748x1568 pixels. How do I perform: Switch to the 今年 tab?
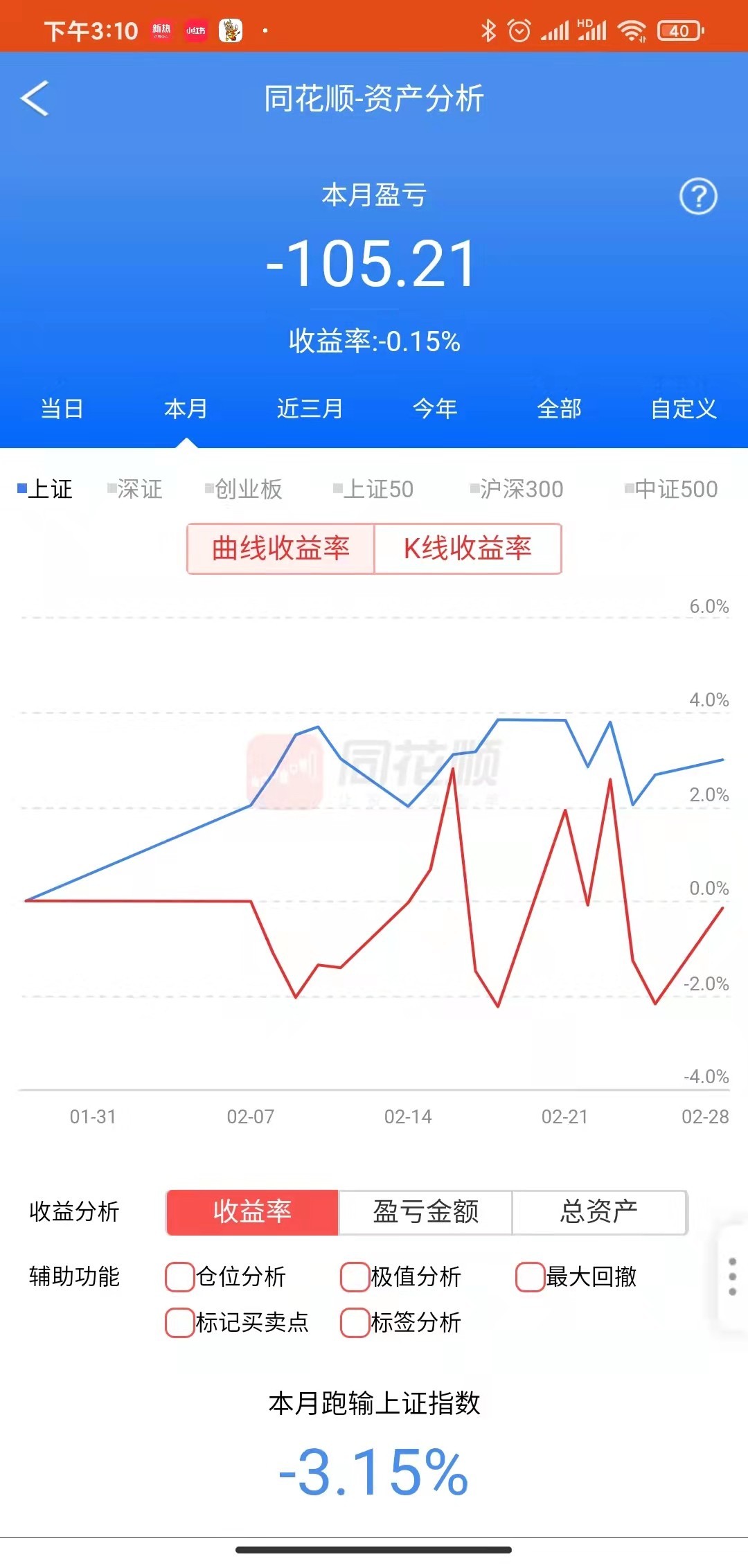435,409
